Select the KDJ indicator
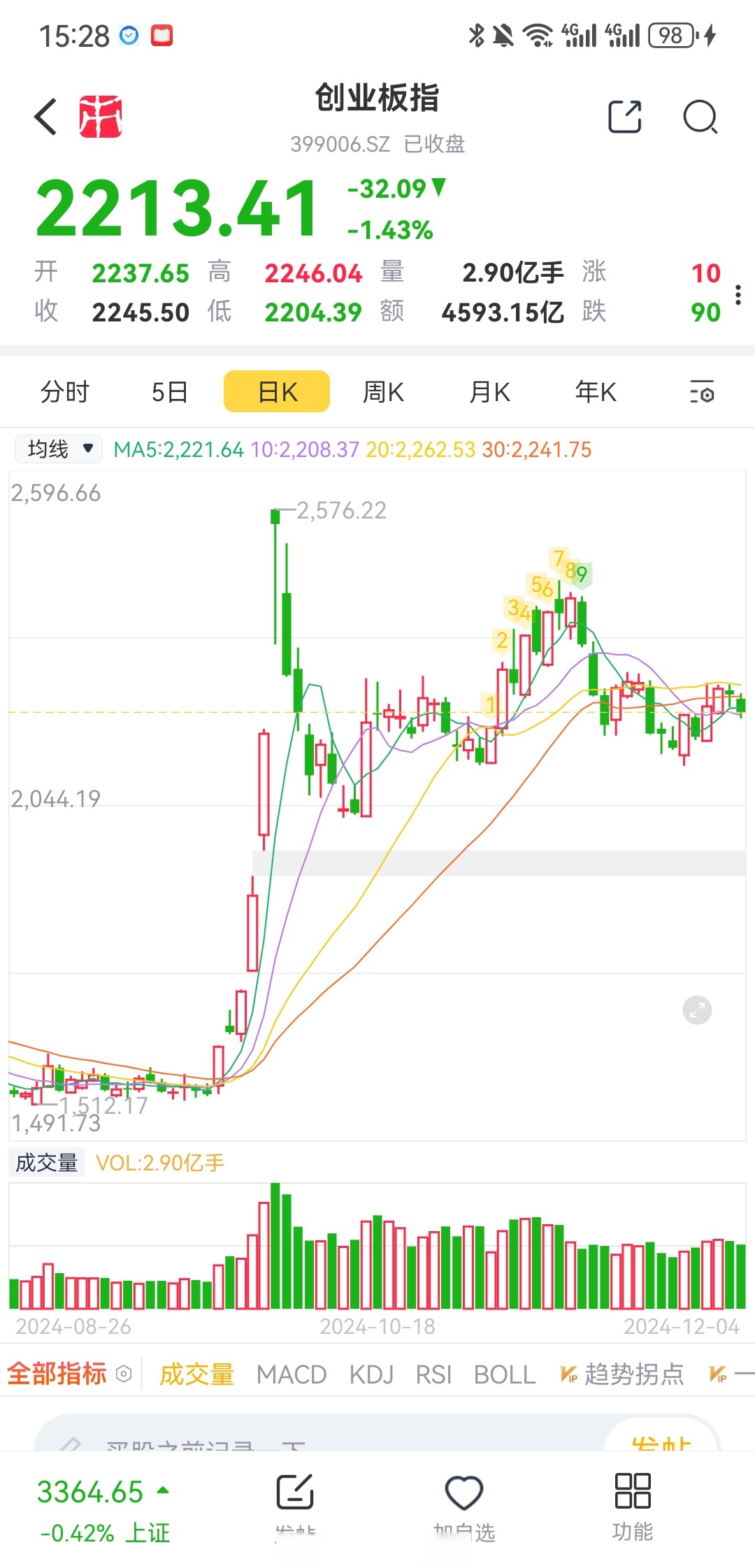Viewport: 755px width, 1568px height. click(x=371, y=1374)
